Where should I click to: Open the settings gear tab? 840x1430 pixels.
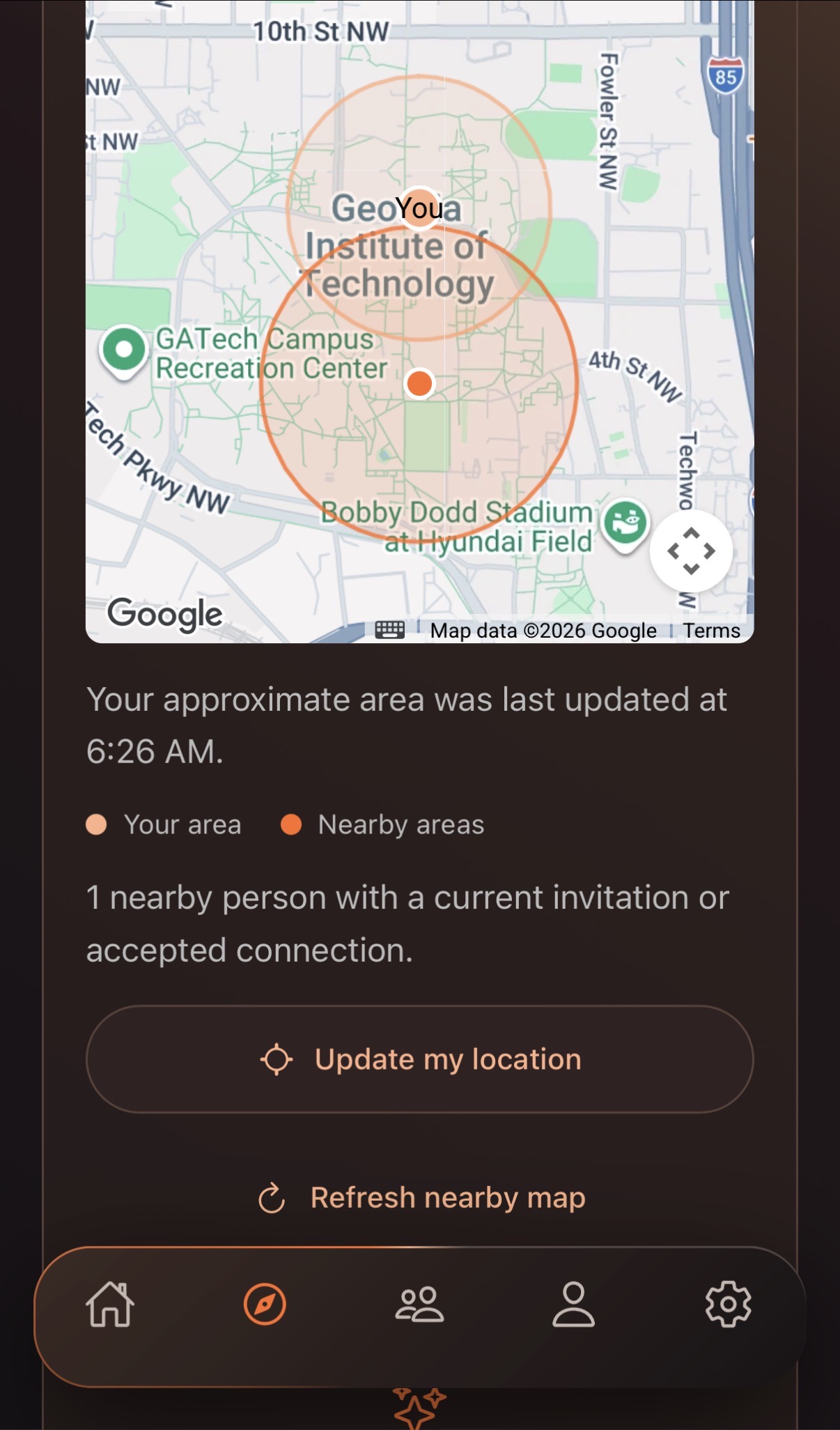(x=728, y=1304)
